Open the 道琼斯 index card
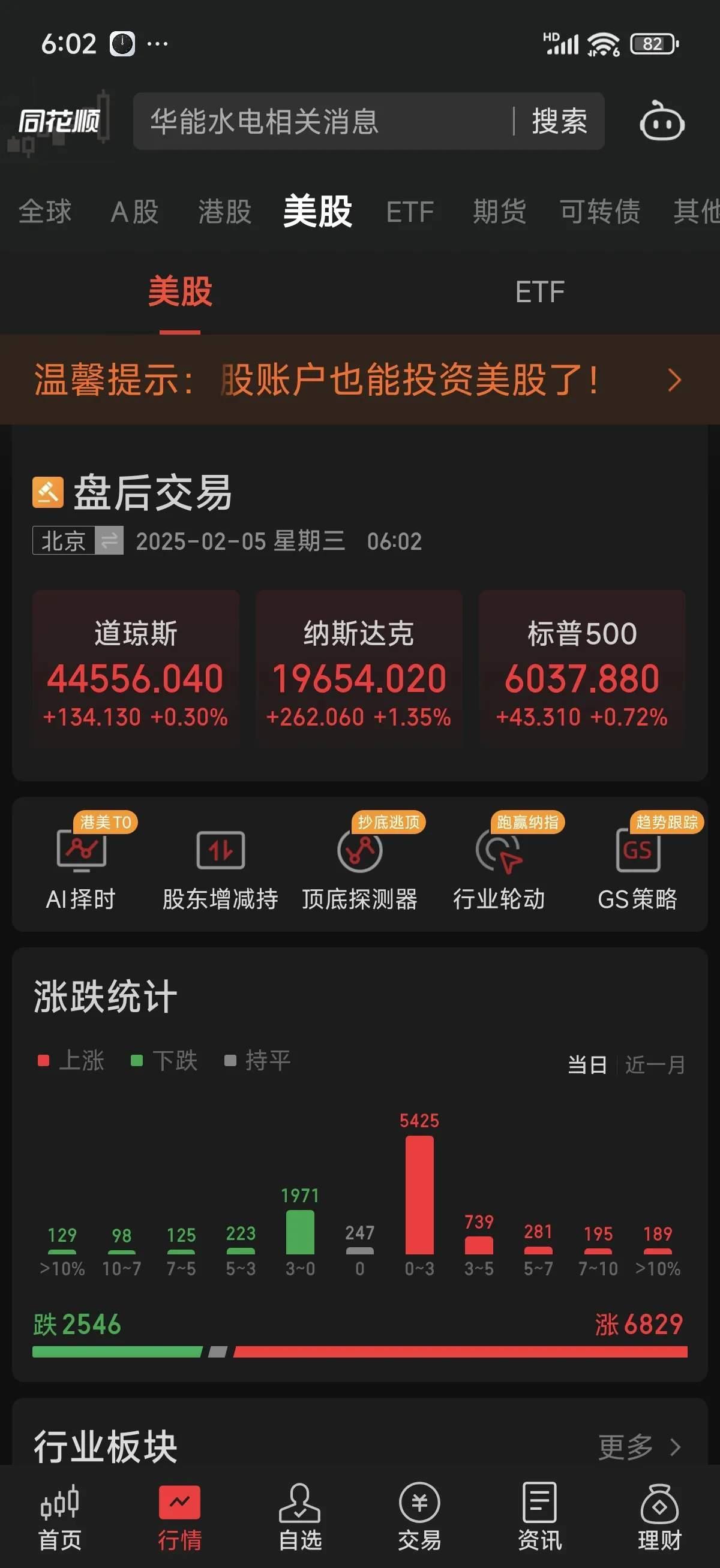This screenshot has width=720, height=1568. pos(135,670)
